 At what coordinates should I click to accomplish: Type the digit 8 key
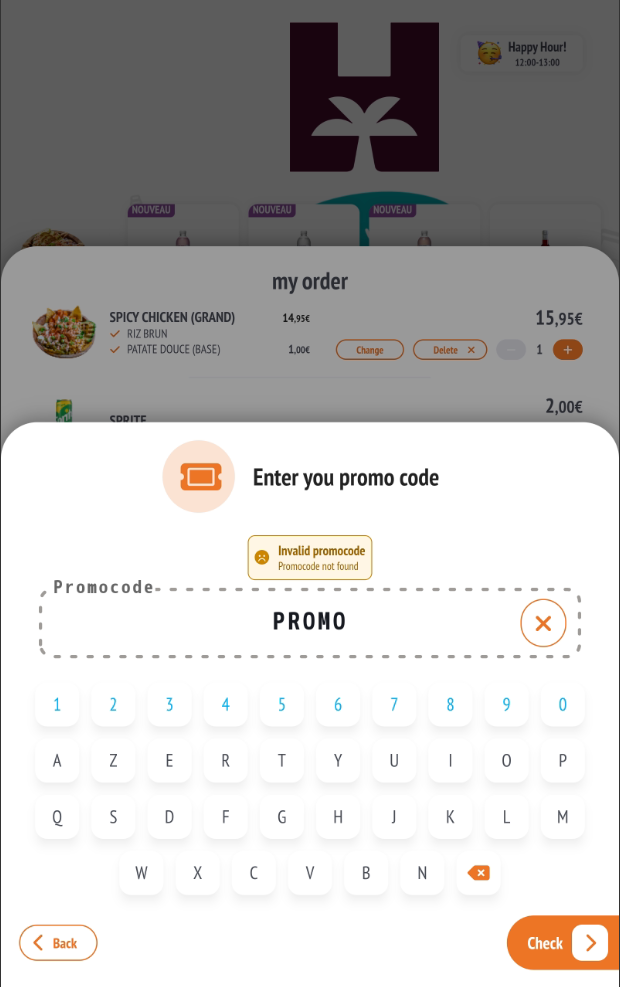pos(450,705)
